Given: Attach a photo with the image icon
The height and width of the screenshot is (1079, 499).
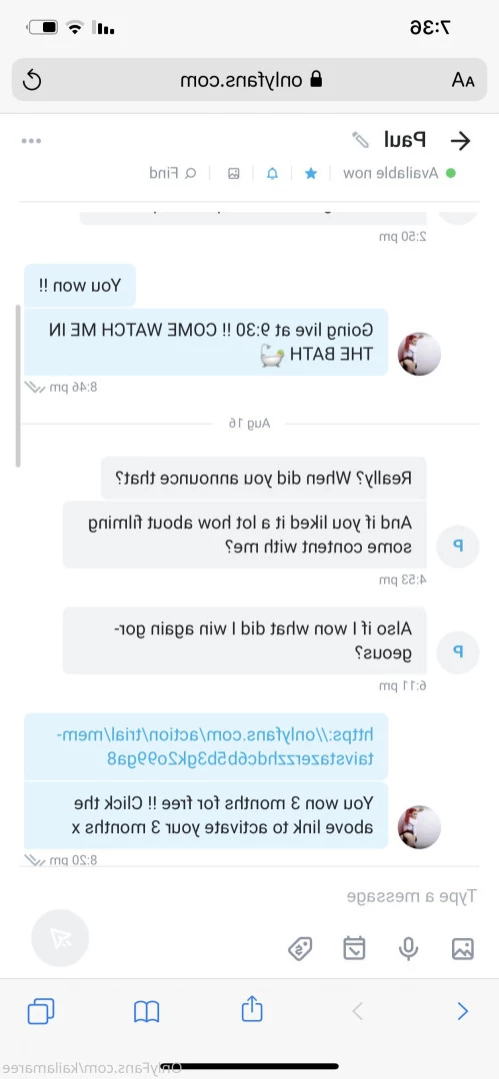Looking at the screenshot, I should tap(463, 949).
